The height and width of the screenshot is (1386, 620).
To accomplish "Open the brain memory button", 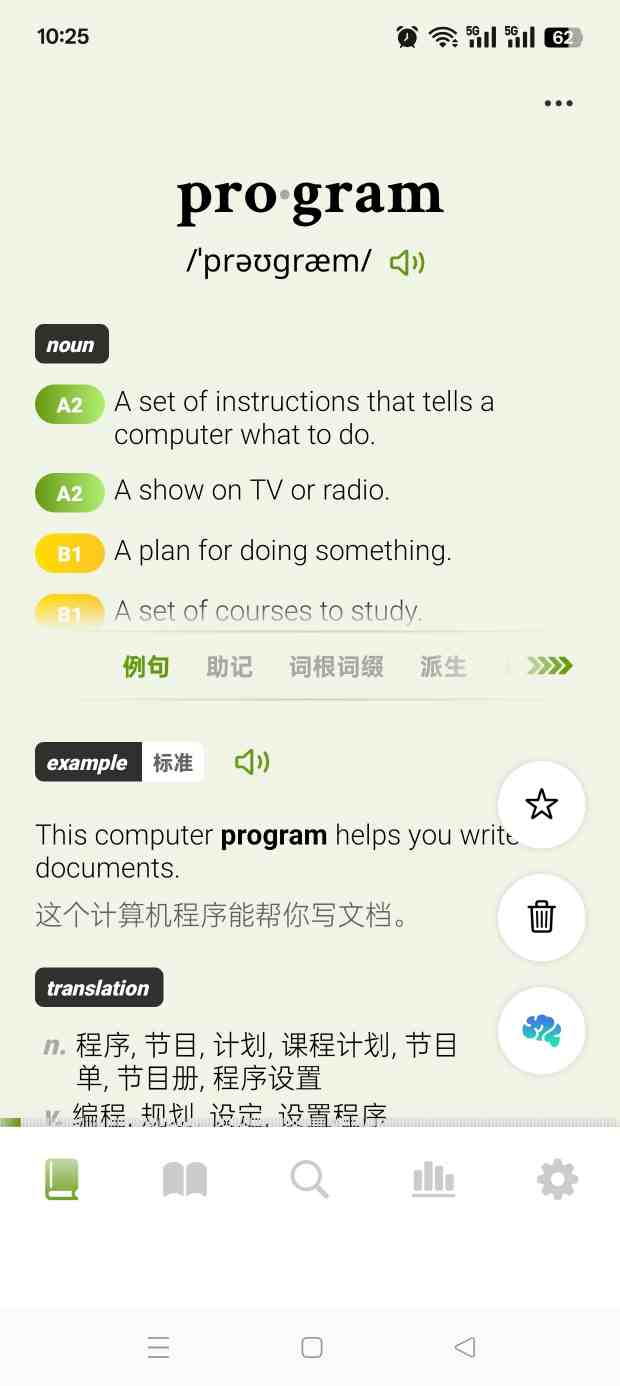I will (541, 1030).
